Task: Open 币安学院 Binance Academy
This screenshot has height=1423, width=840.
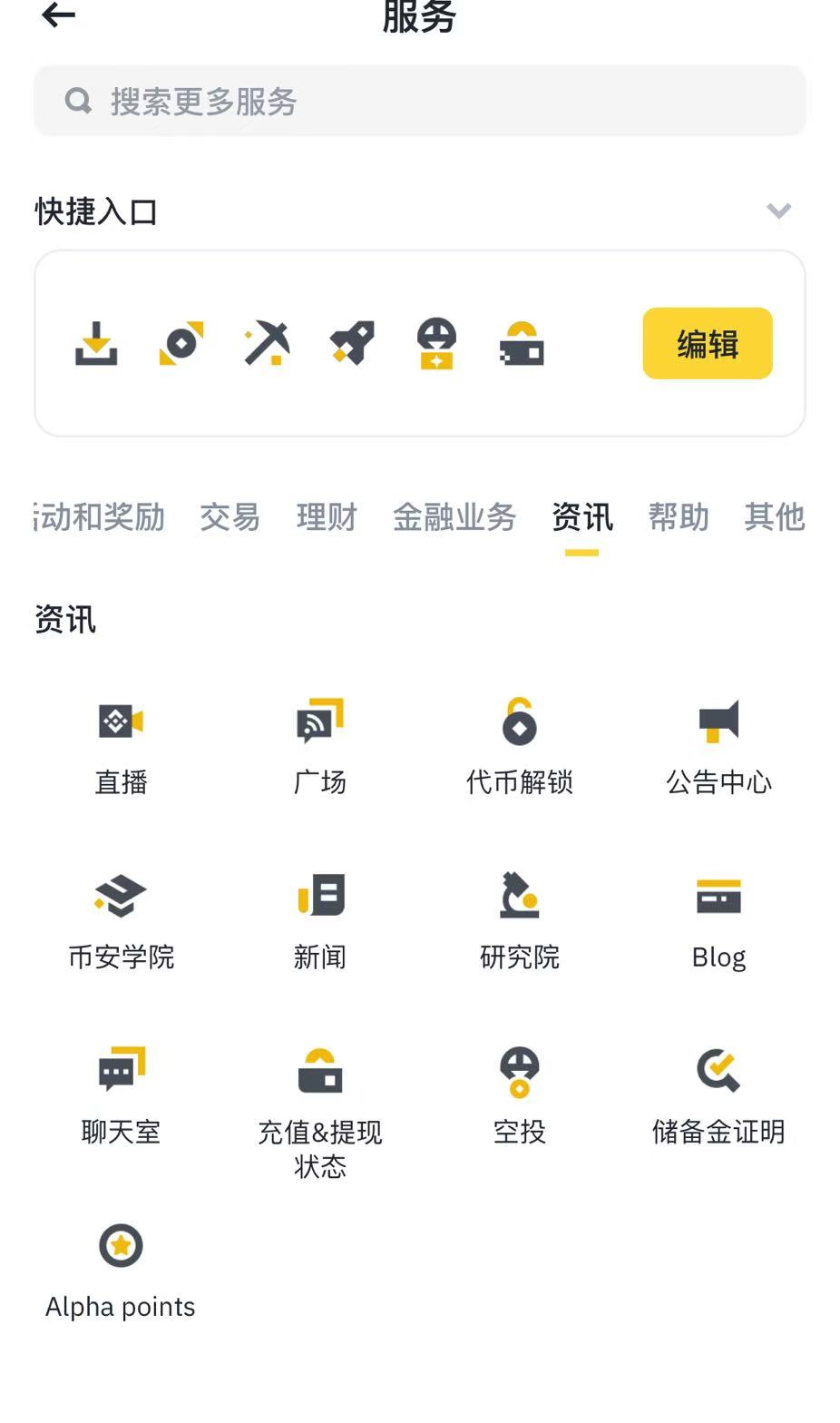Action: click(x=121, y=918)
